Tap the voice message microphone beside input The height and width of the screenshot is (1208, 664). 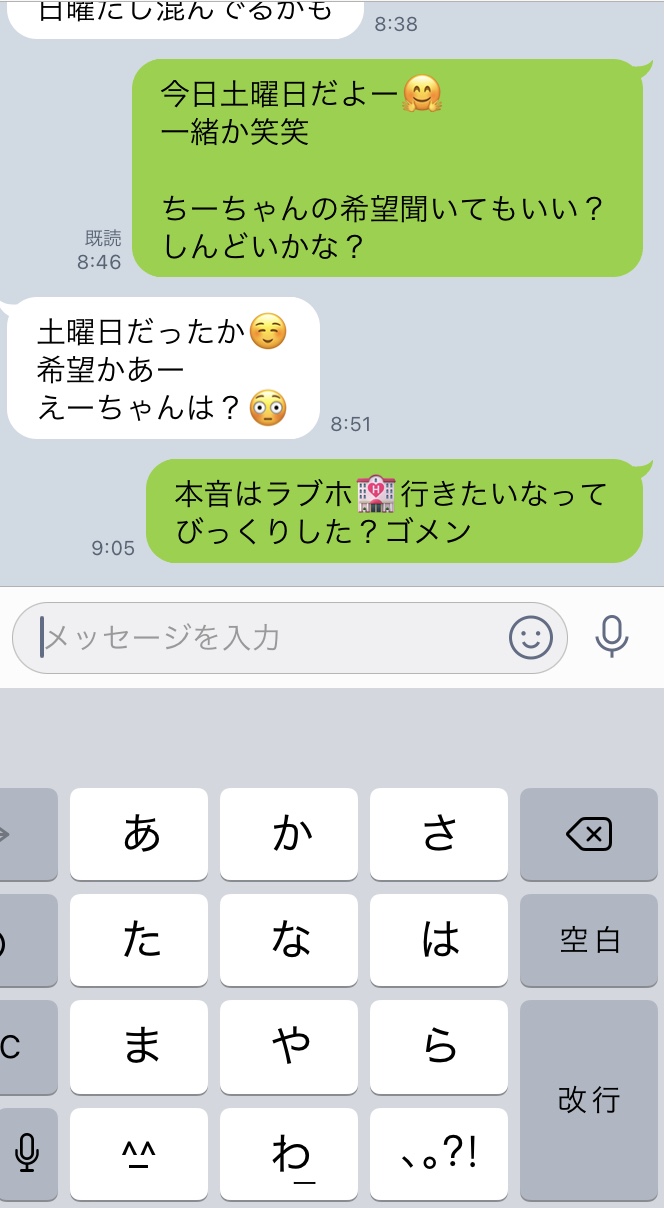pos(612,636)
